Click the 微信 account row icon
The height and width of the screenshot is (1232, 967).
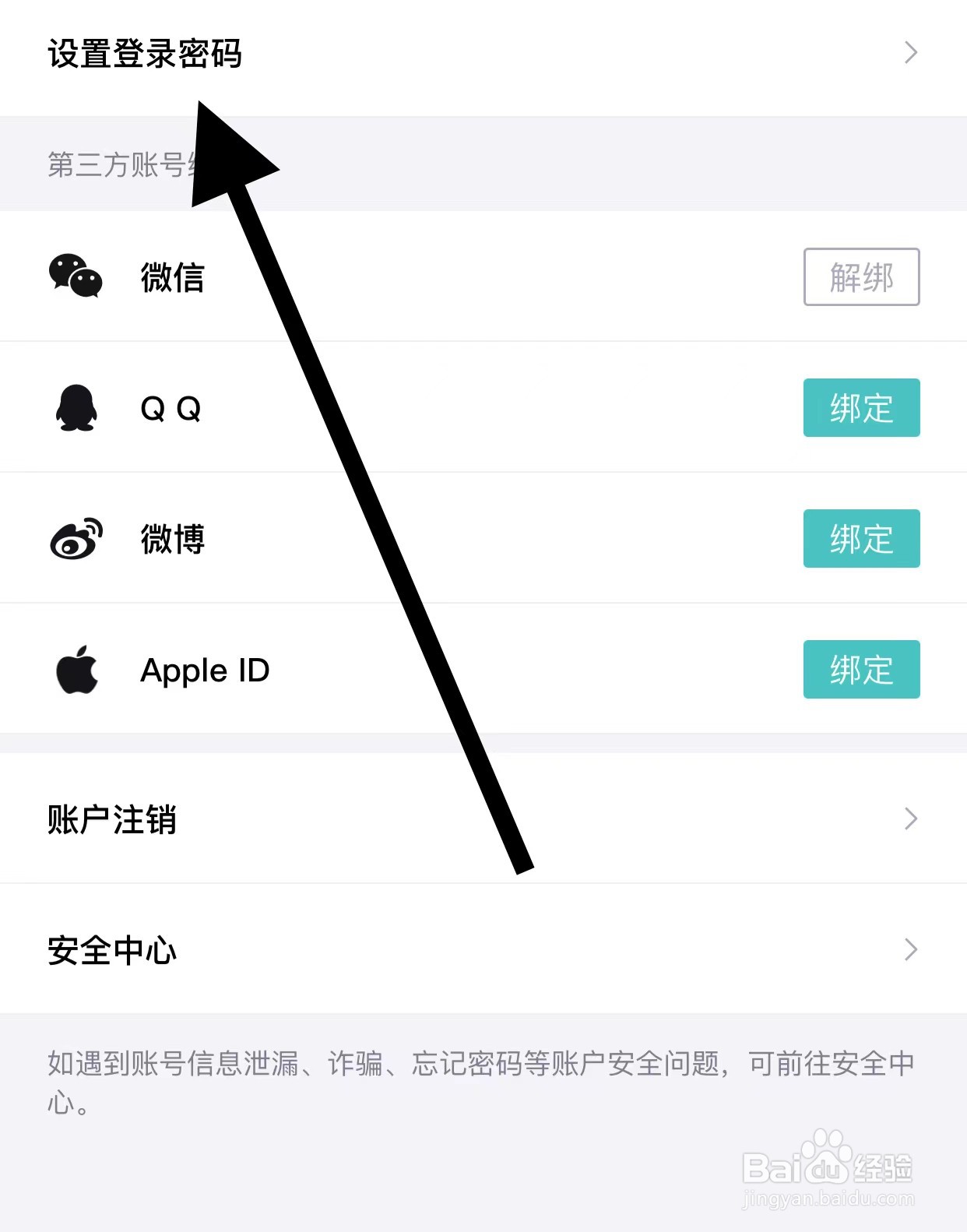(74, 278)
